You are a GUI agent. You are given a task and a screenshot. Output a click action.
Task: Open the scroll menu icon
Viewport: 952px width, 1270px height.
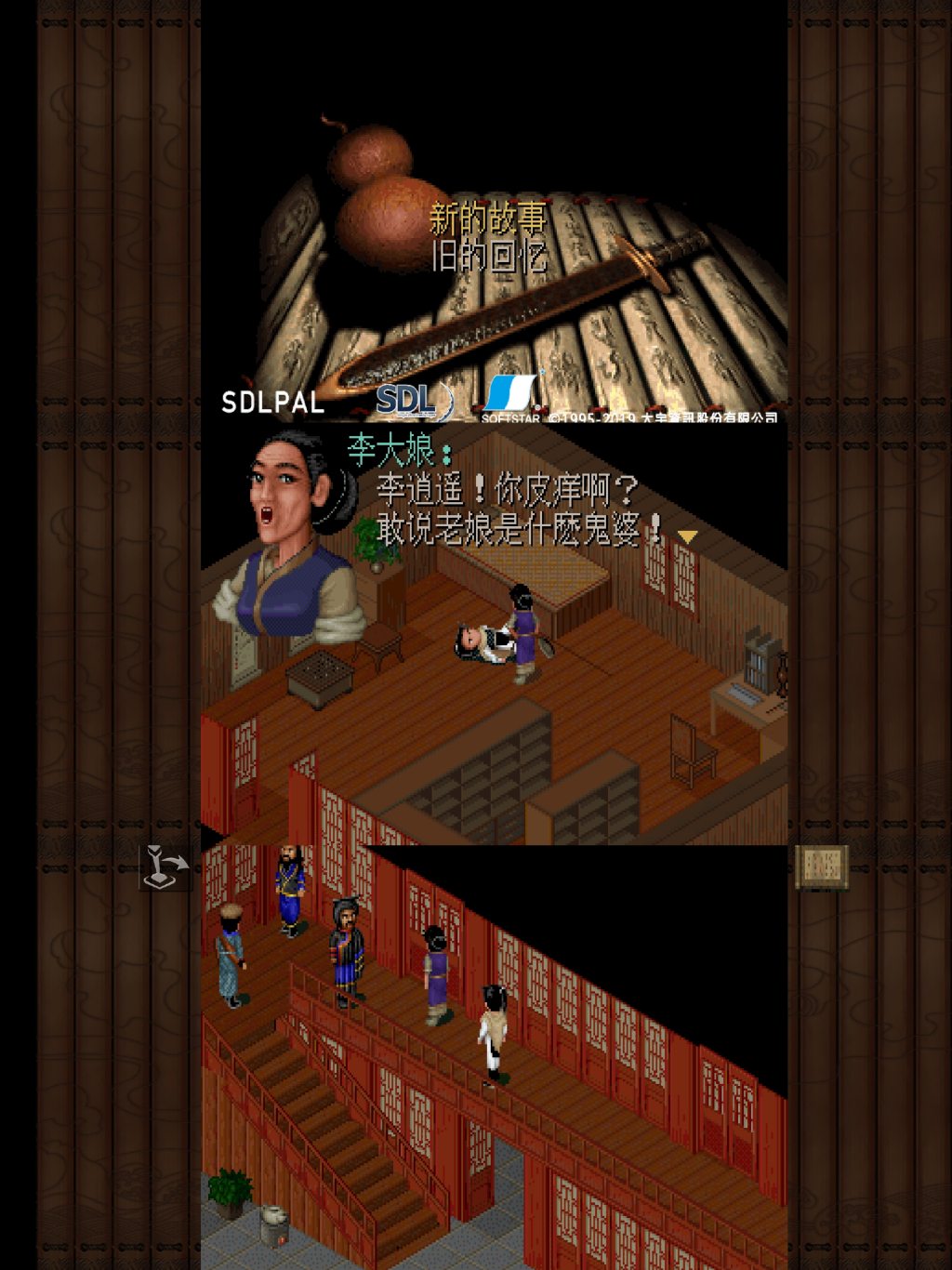[822, 867]
